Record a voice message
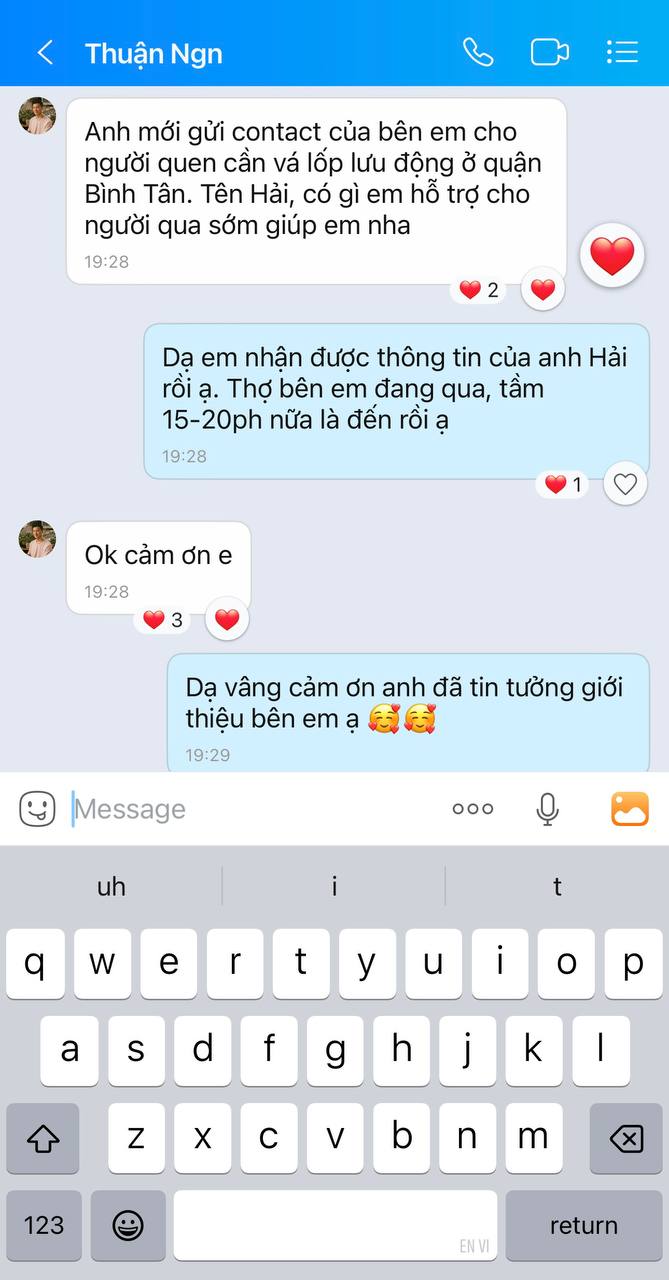669x1280 pixels. (x=547, y=808)
